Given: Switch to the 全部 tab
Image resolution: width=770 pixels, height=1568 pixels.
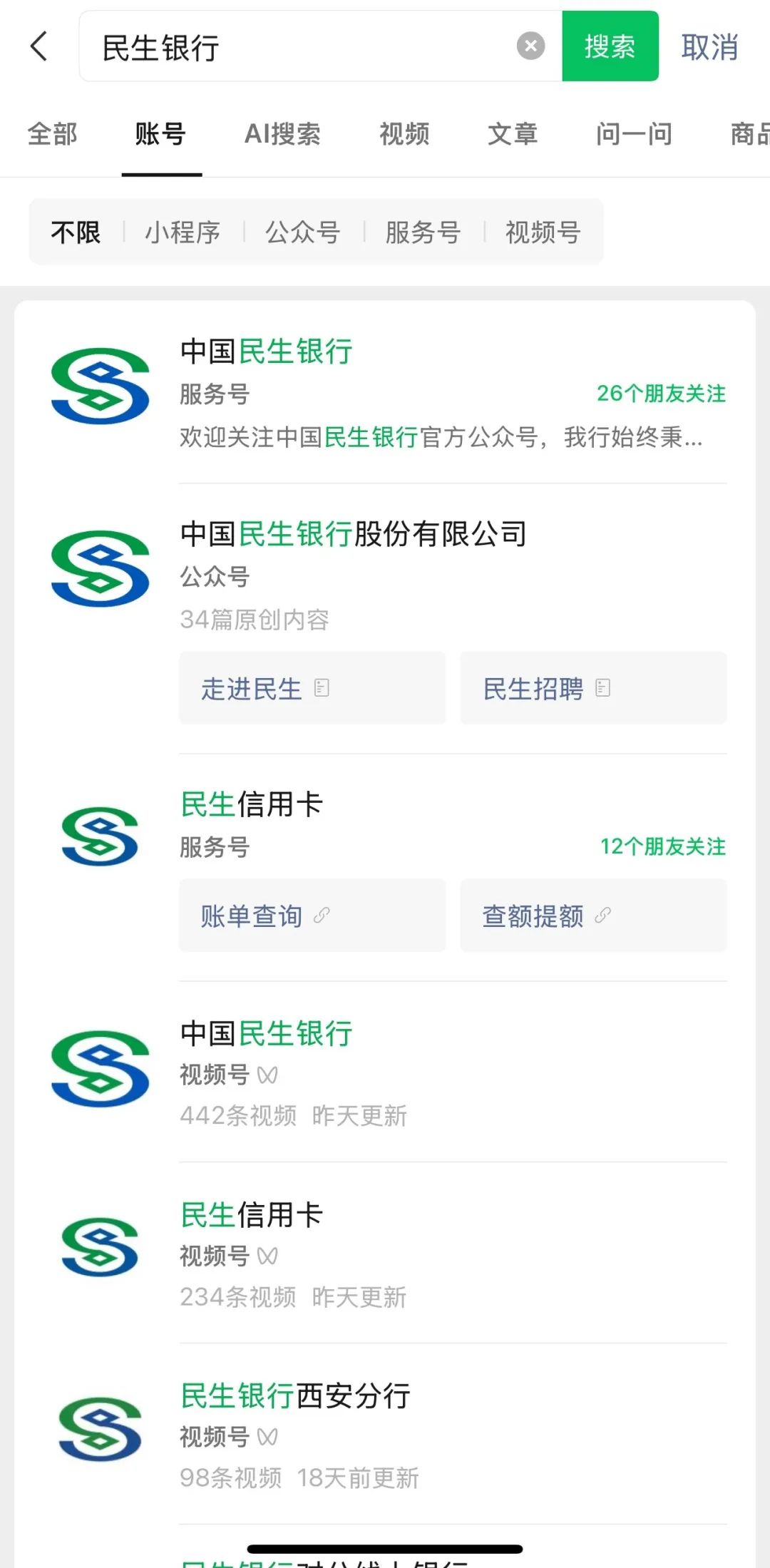Looking at the screenshot, I should 52,134.
